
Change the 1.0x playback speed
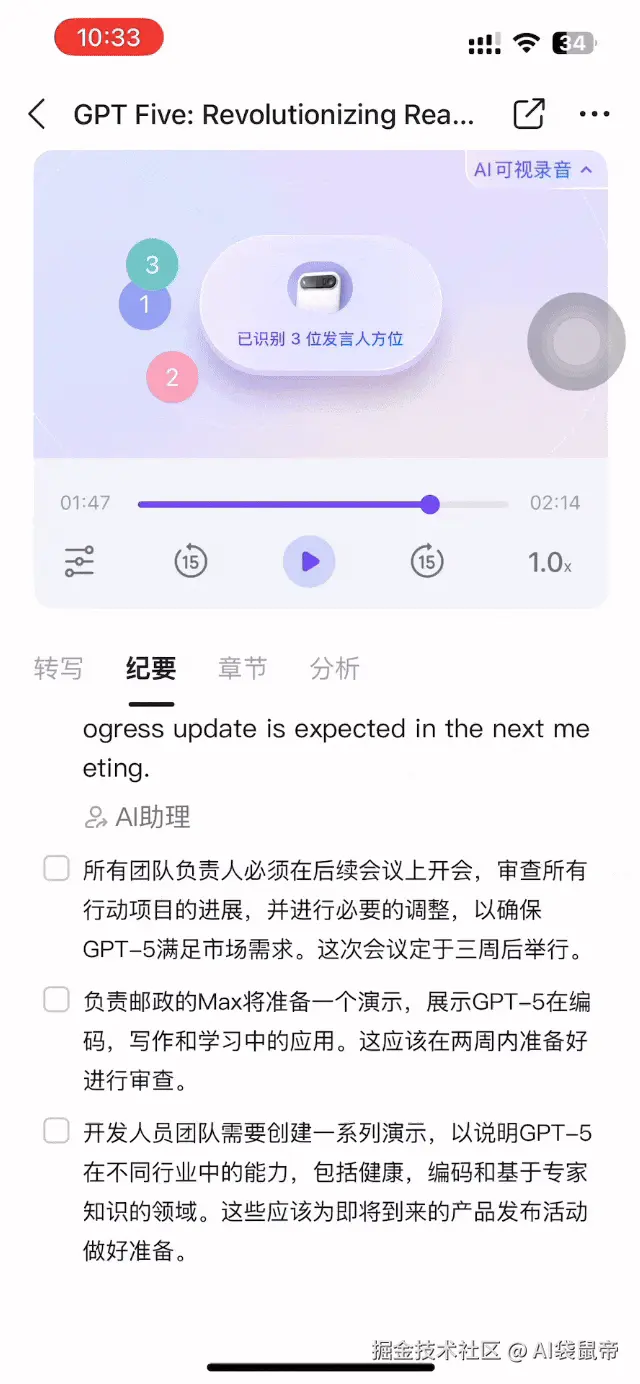tap(549, 563)
